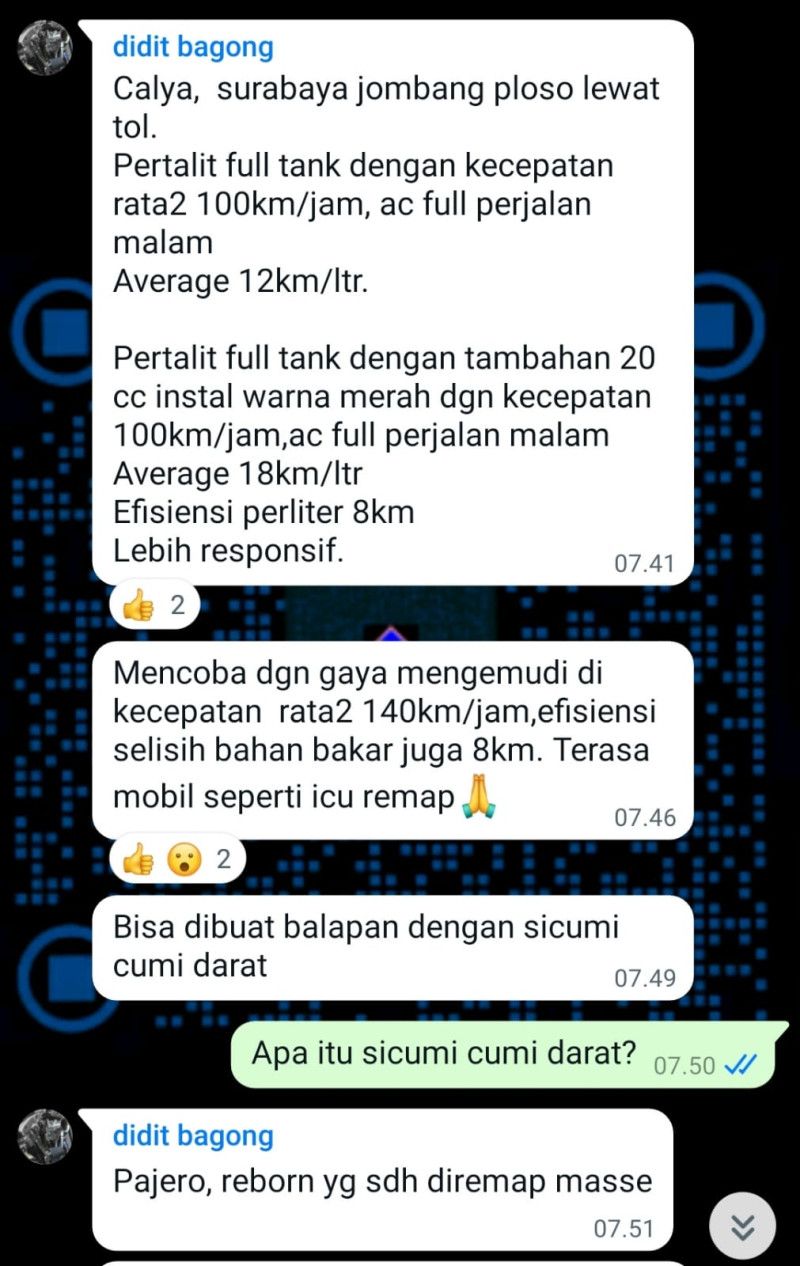The width and height of the screenshot is (800, 1266).
Task: Open didit bagong's avatar beside the Pajero message
Action: click(x=45, y=1136)
